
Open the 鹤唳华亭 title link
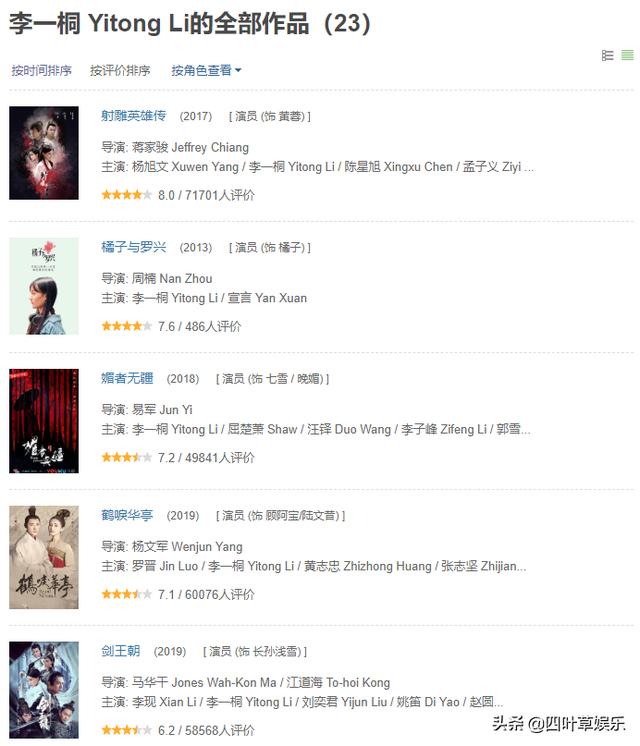tap(127, 516)
